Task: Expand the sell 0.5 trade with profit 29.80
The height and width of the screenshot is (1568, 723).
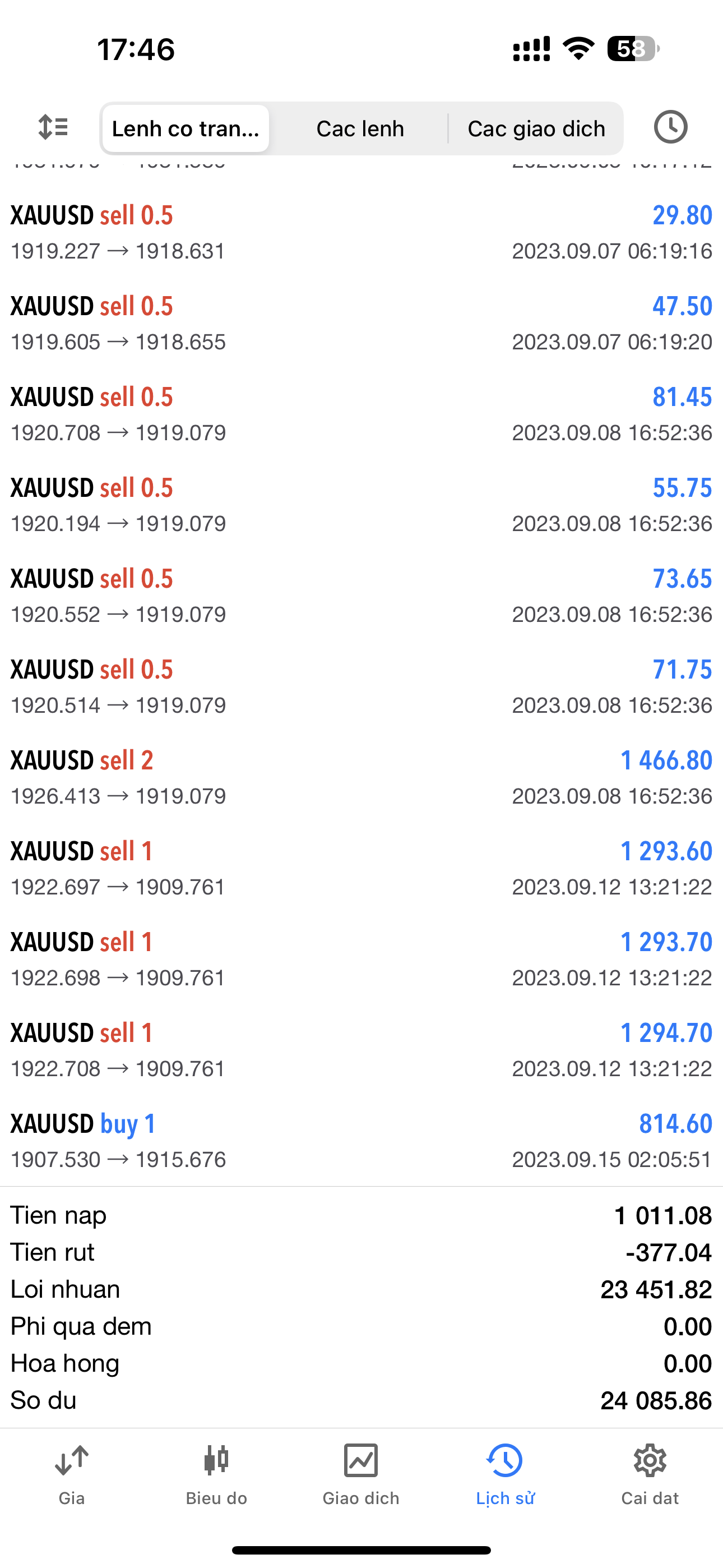Action: [361, 233]
